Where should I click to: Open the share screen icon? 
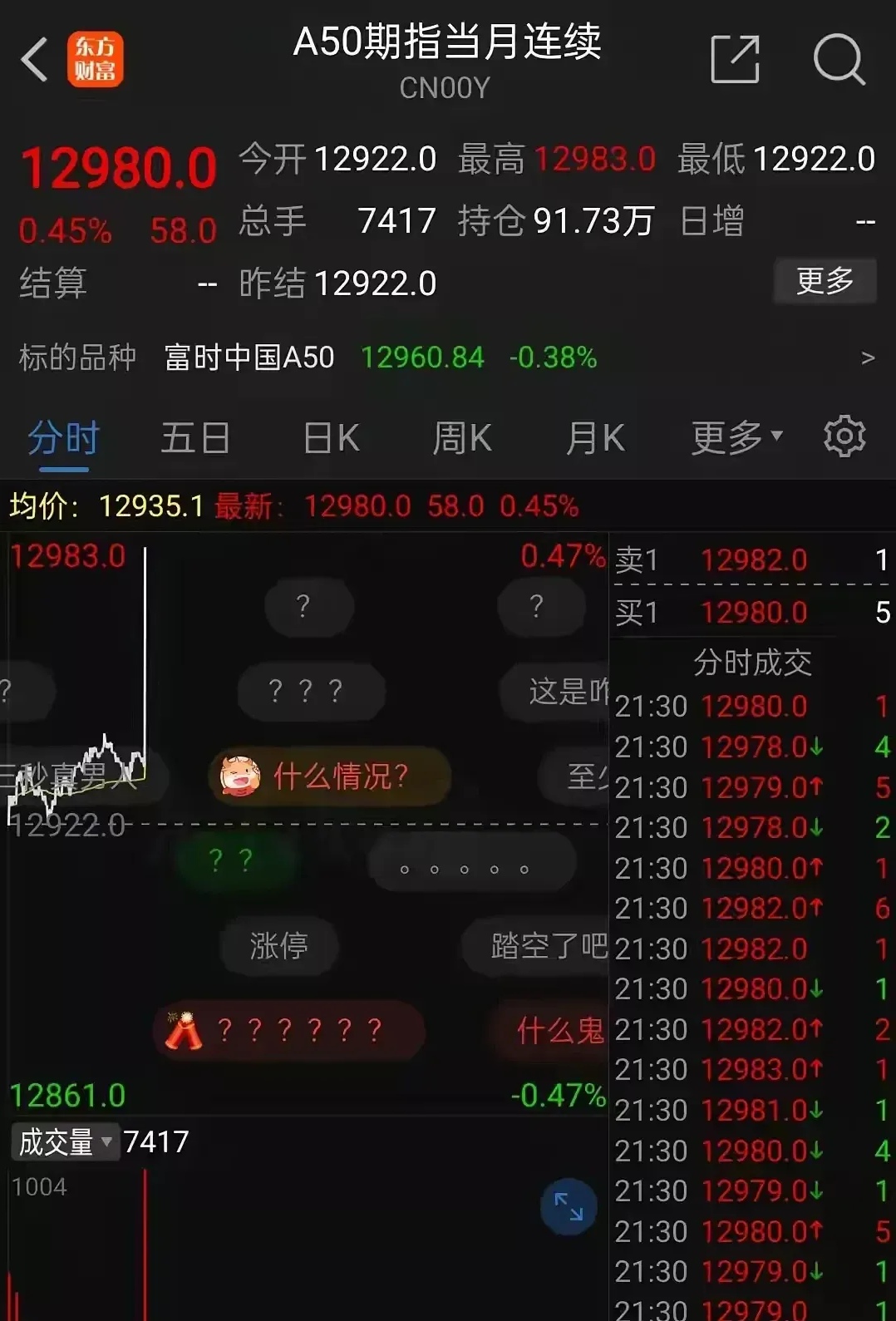pos(734,58)
